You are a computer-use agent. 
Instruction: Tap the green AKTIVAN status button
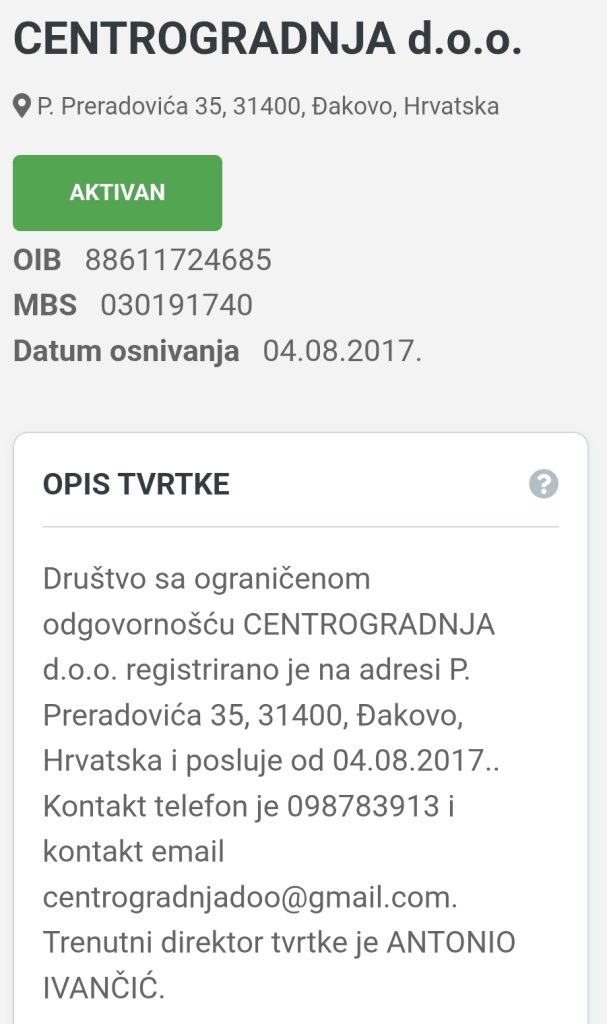[x=117, y=193]
